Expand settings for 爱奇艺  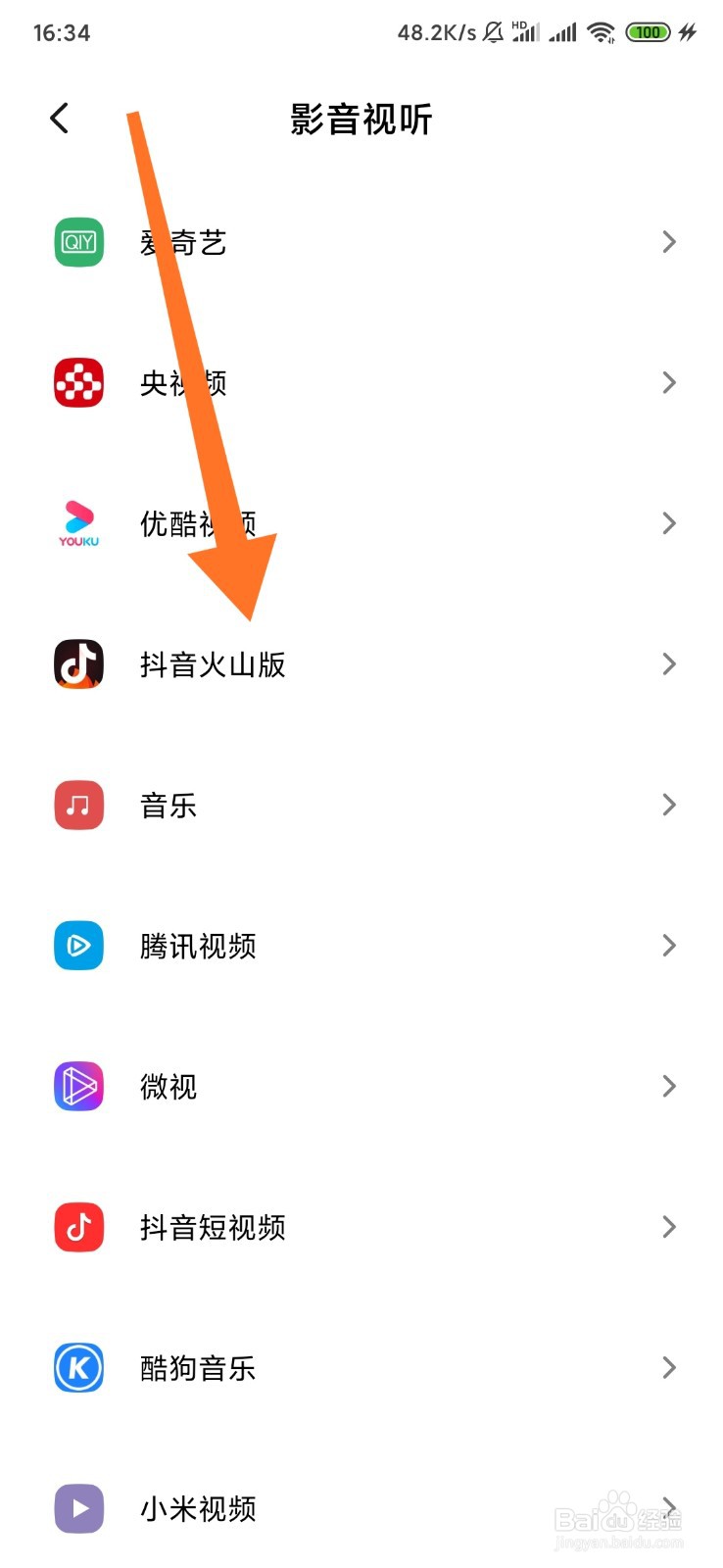tap(669, 242)
